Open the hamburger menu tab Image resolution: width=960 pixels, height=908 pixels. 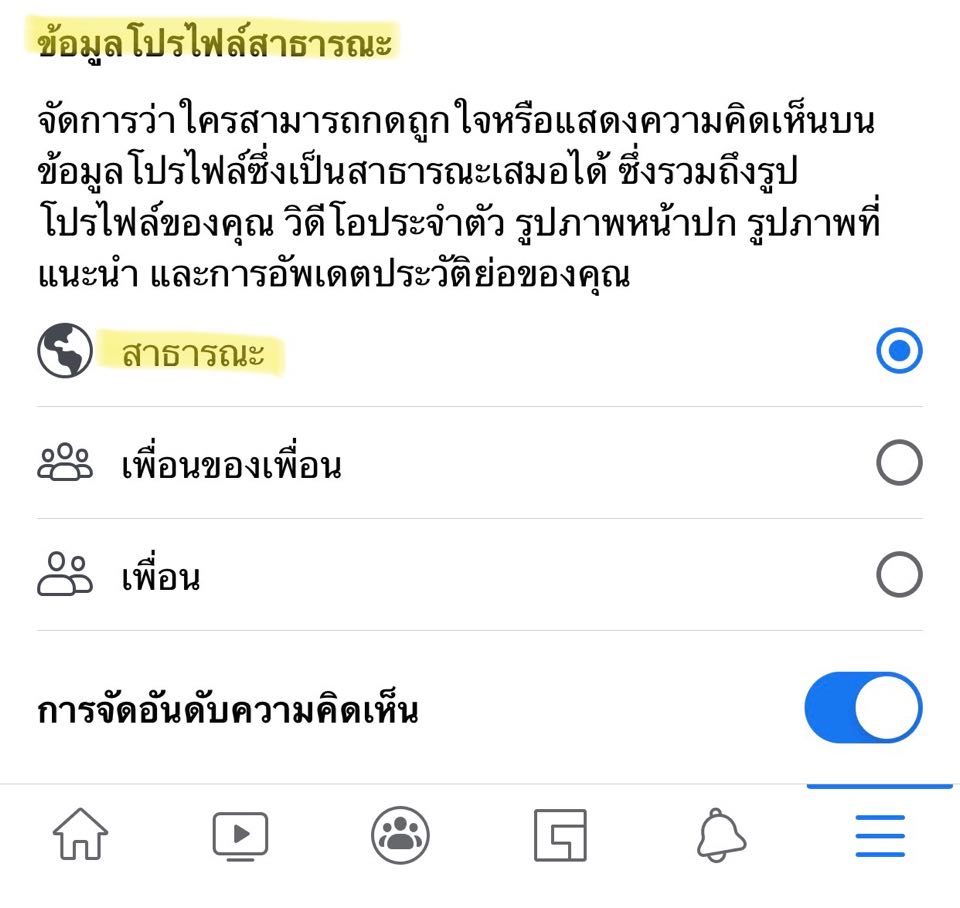(x=880, y=835)
